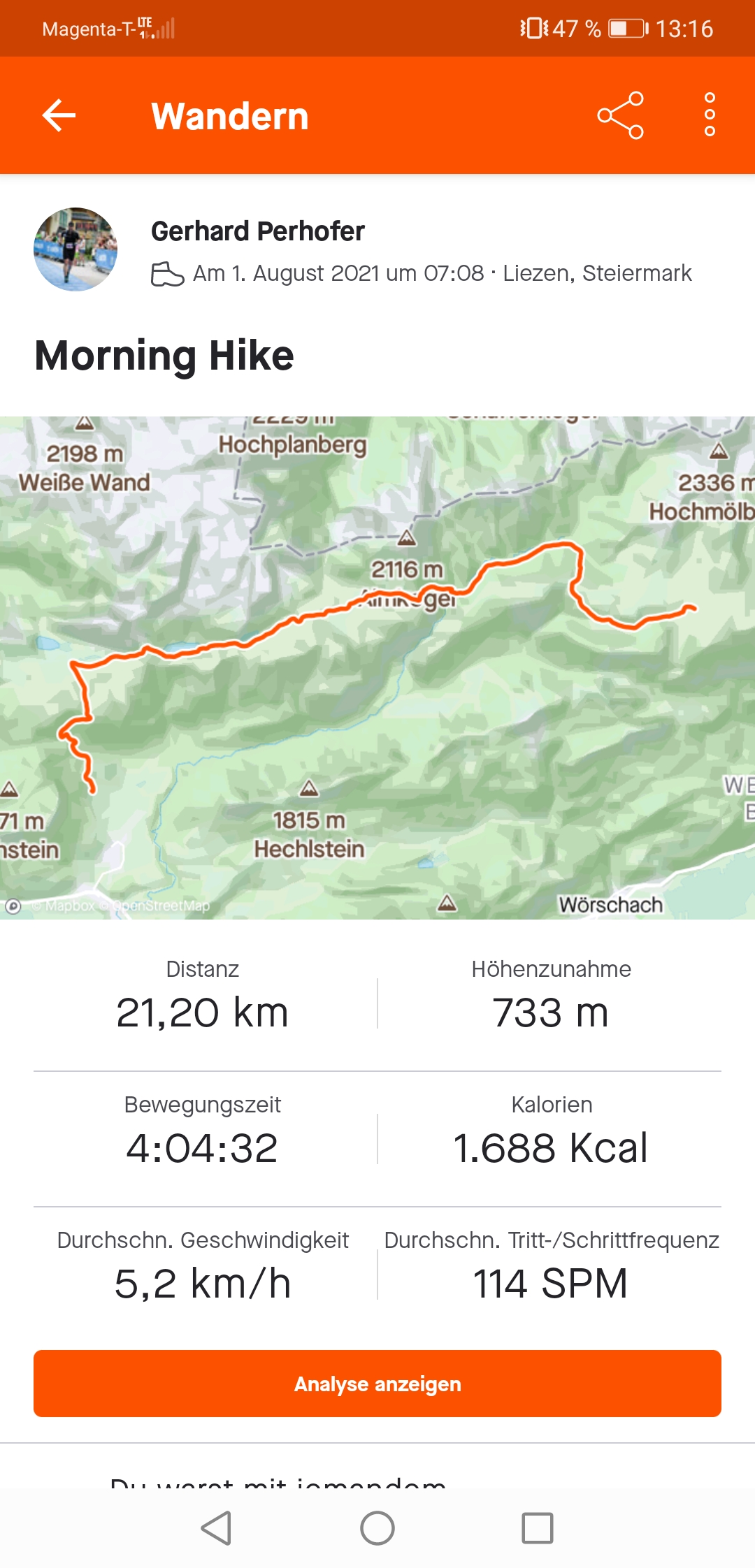Tap the system home button
The image size is (755, 1568).
point(377,1528)
